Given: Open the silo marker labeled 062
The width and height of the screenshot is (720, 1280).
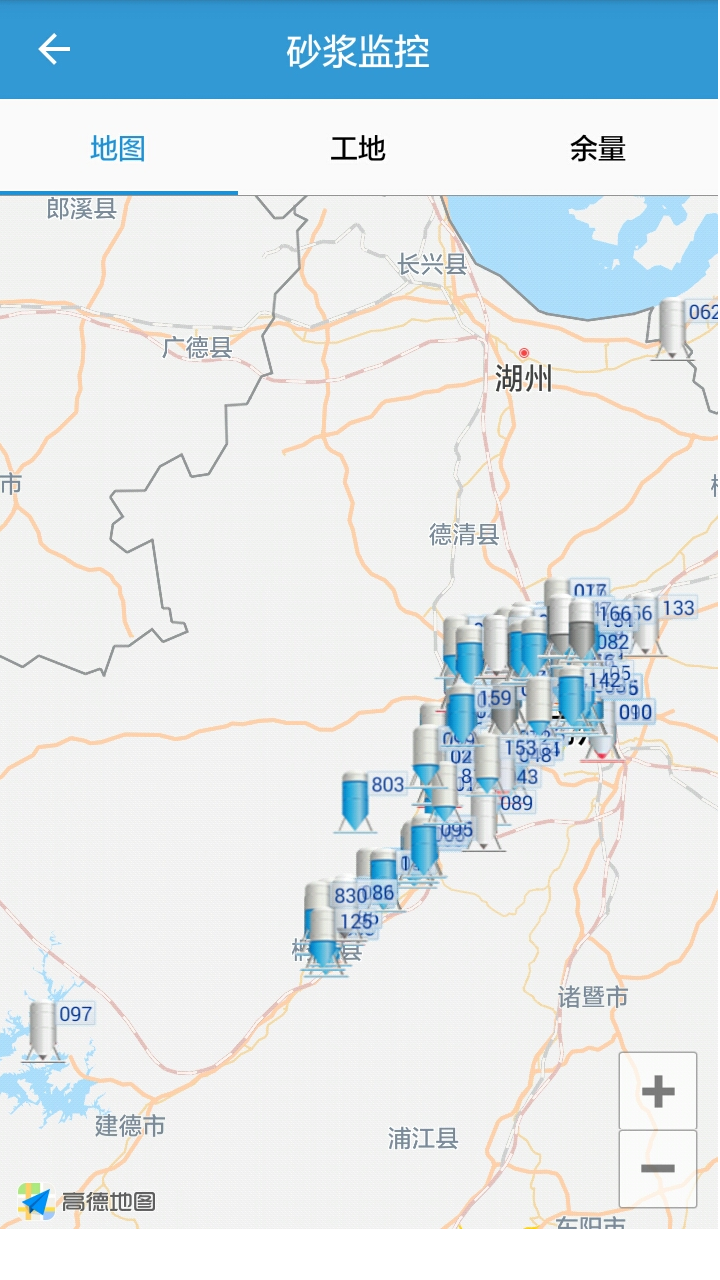Looking at the screenshot, I should [673, 328].
